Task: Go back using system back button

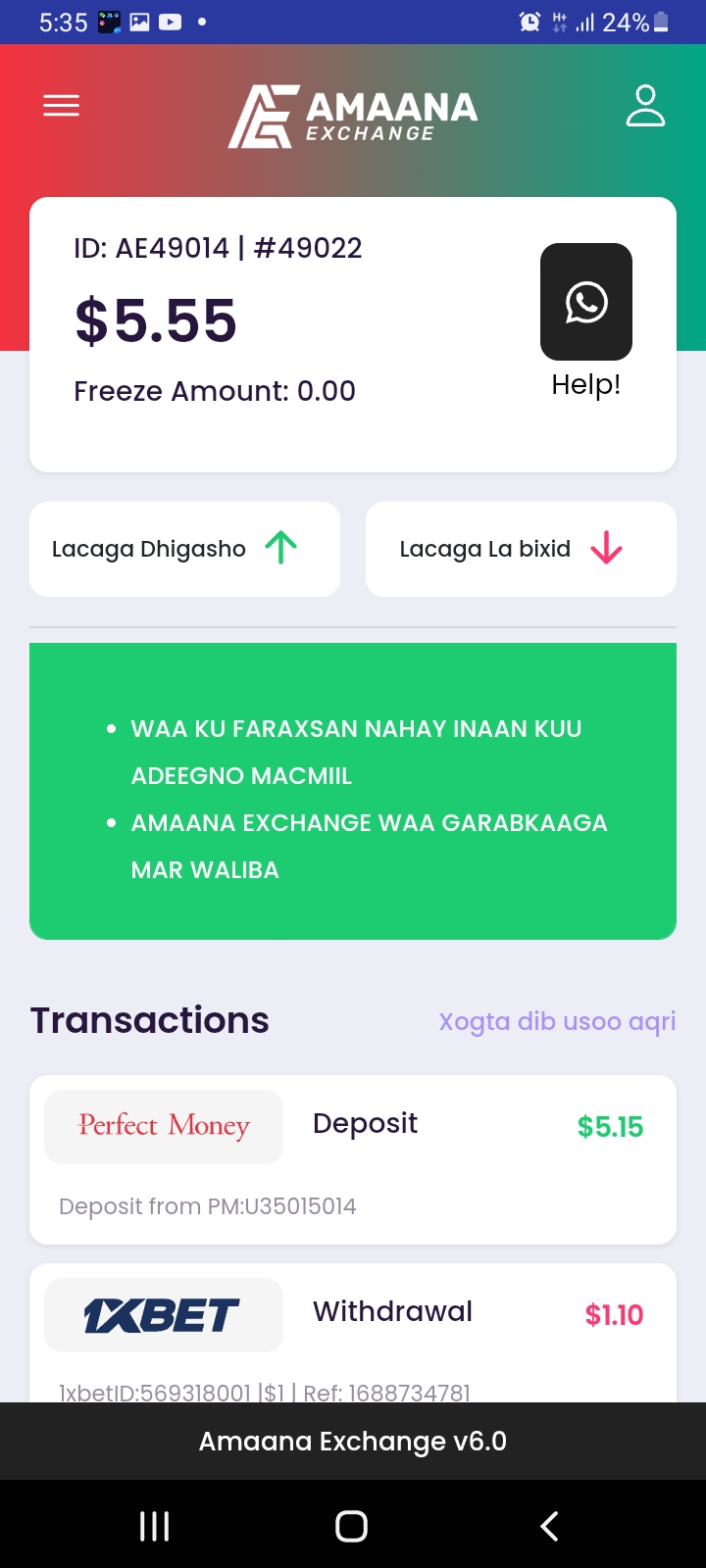Action: (550, 1526)
